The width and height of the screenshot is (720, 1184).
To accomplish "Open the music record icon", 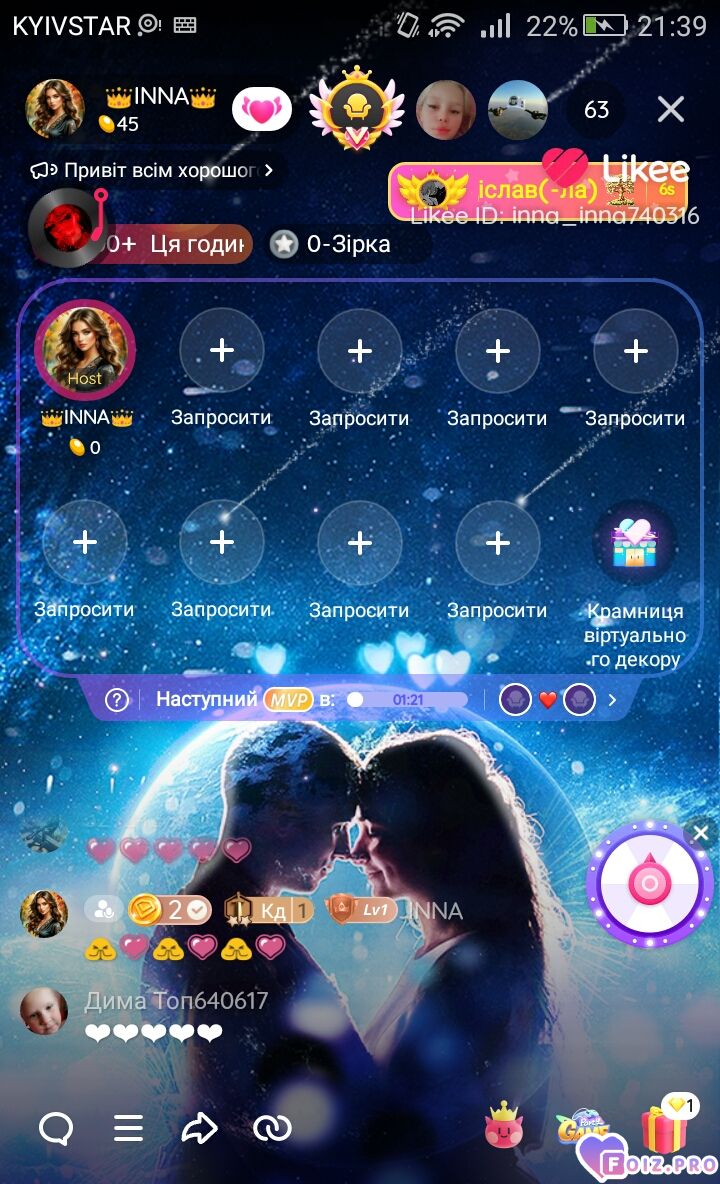I will pyautogui.click(x=66, y=228).
